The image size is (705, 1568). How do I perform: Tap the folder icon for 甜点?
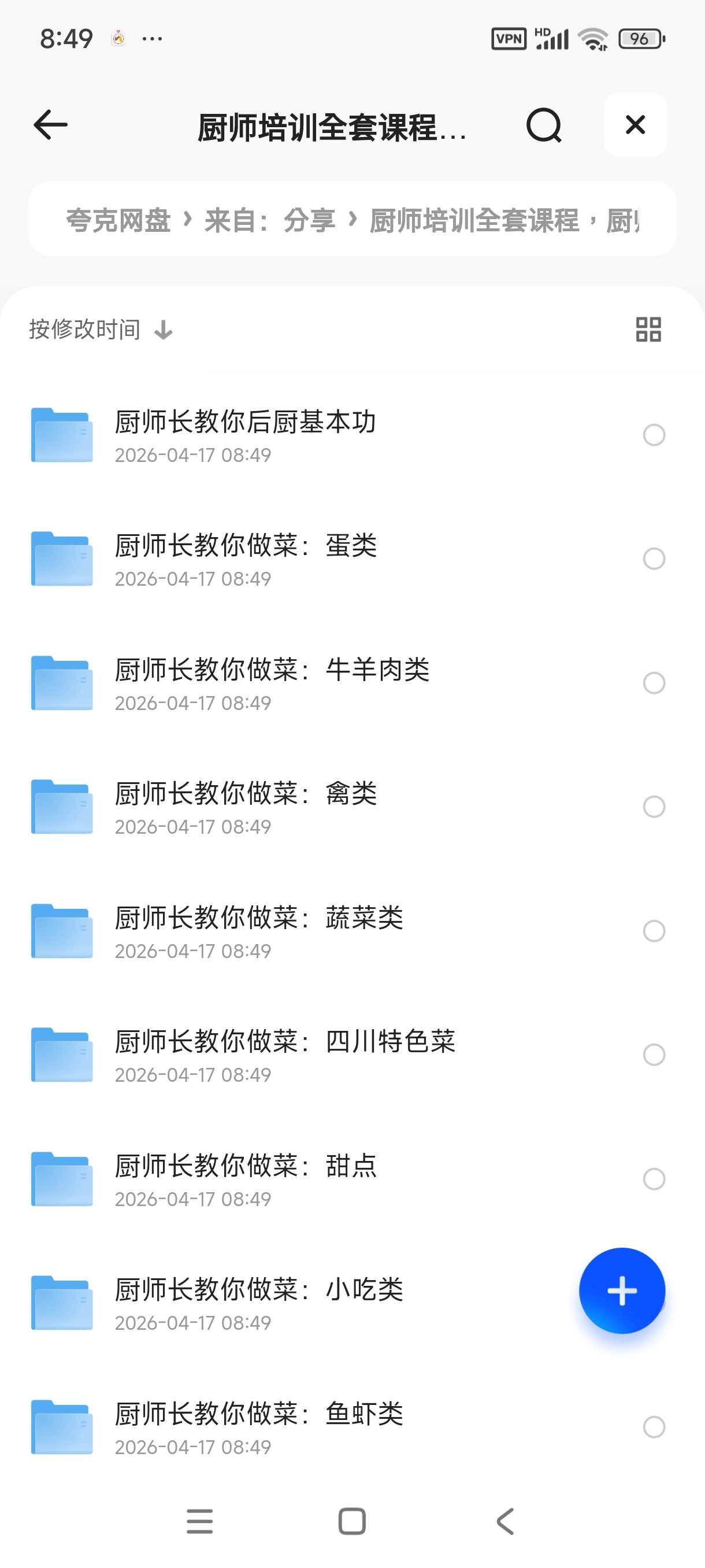point(61,1178)
